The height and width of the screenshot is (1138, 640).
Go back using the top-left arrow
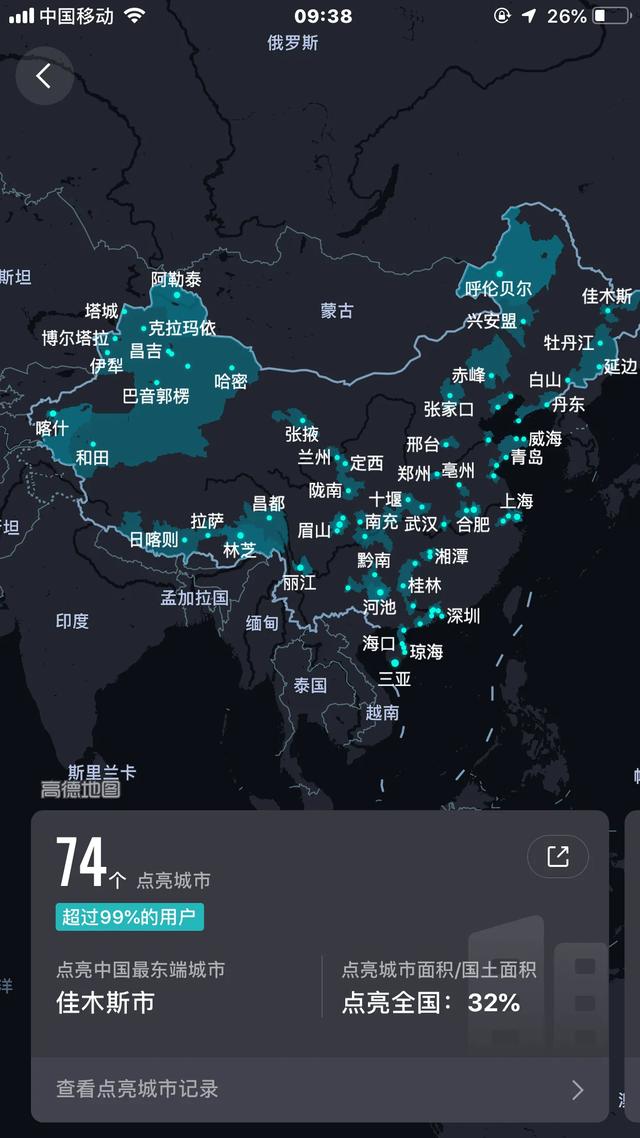[44, 76]
